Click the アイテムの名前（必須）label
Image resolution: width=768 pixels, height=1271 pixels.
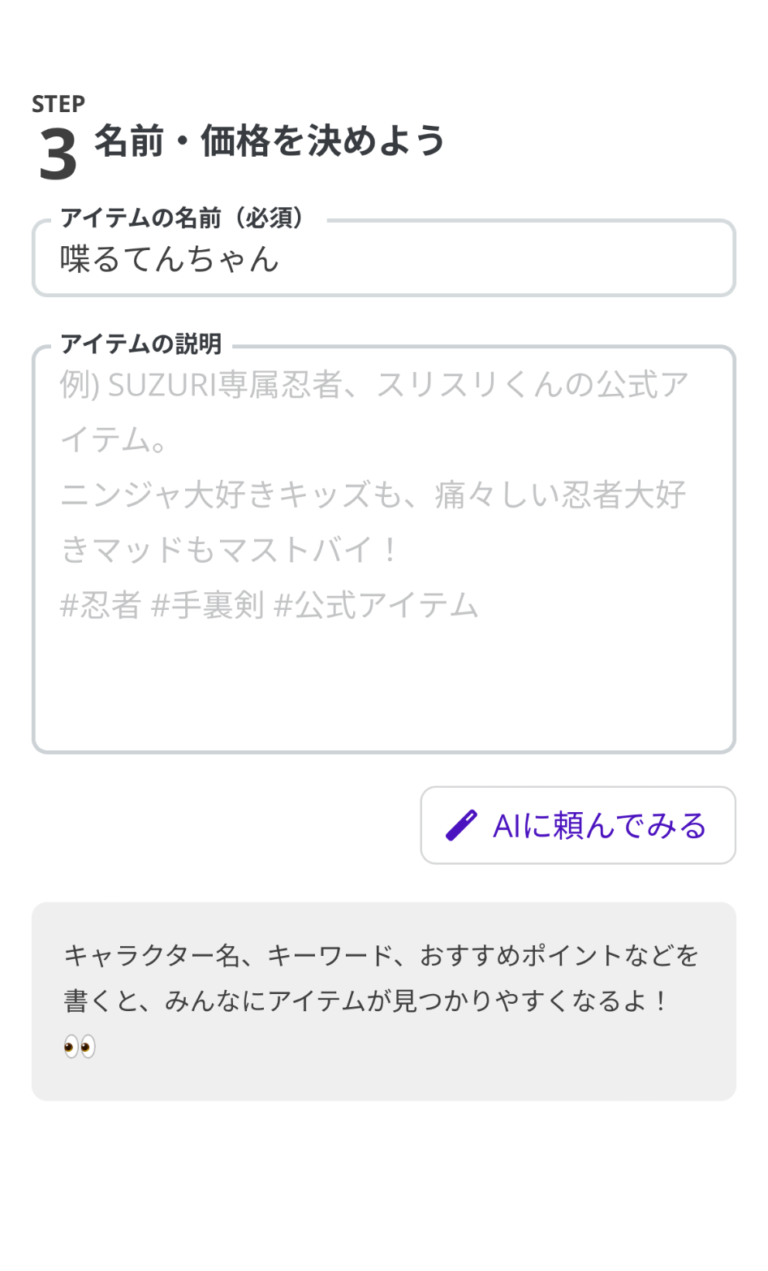tap(184, 218)
